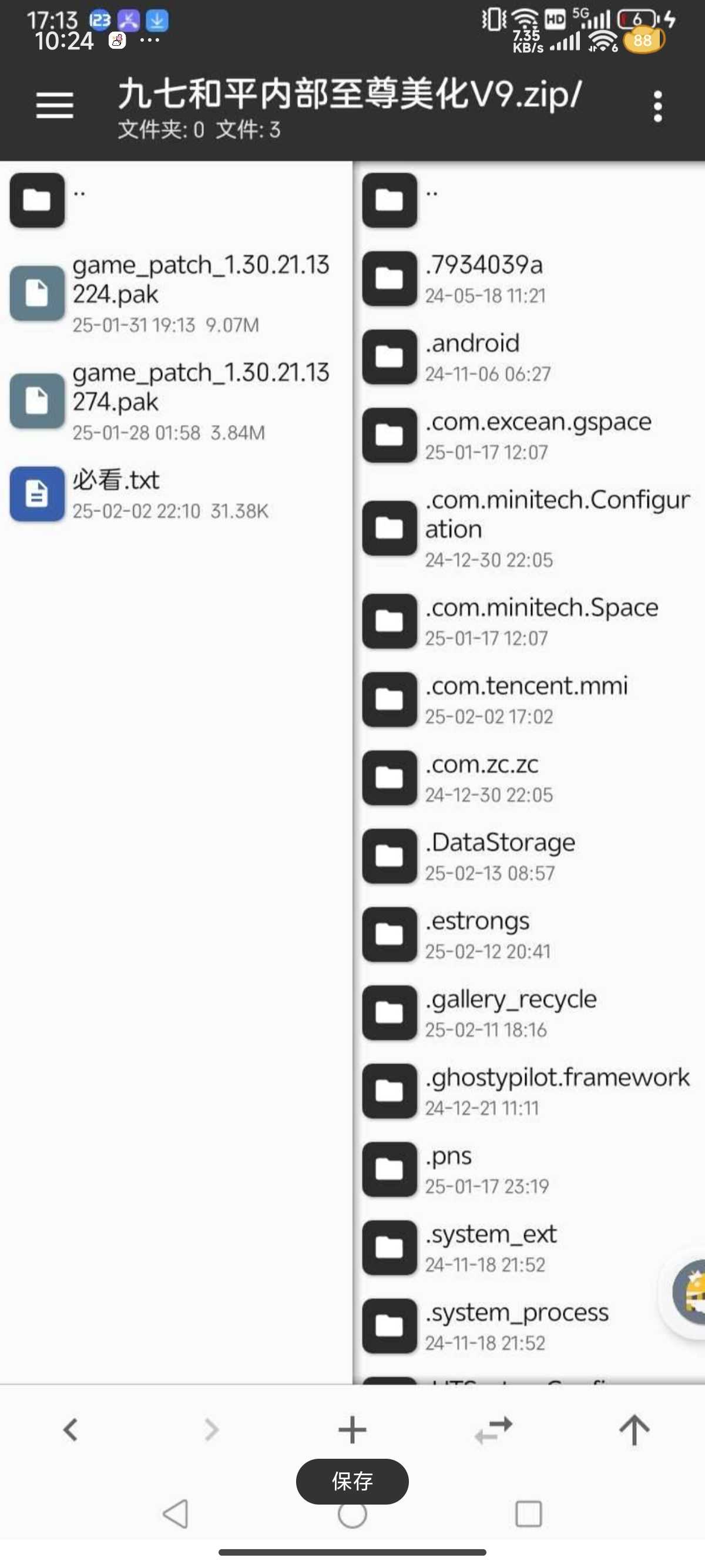Open the hamburger drawer menu
The width and height of the screenshot is (705, 1568).
pos(55,106)
